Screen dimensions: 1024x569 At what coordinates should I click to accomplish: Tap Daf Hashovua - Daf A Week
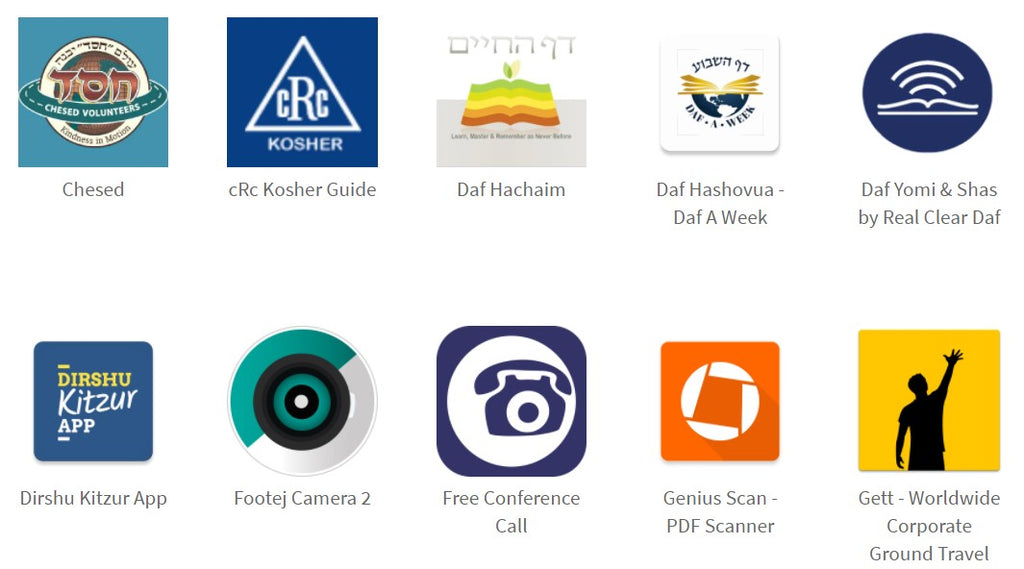[x=720, y=93]
